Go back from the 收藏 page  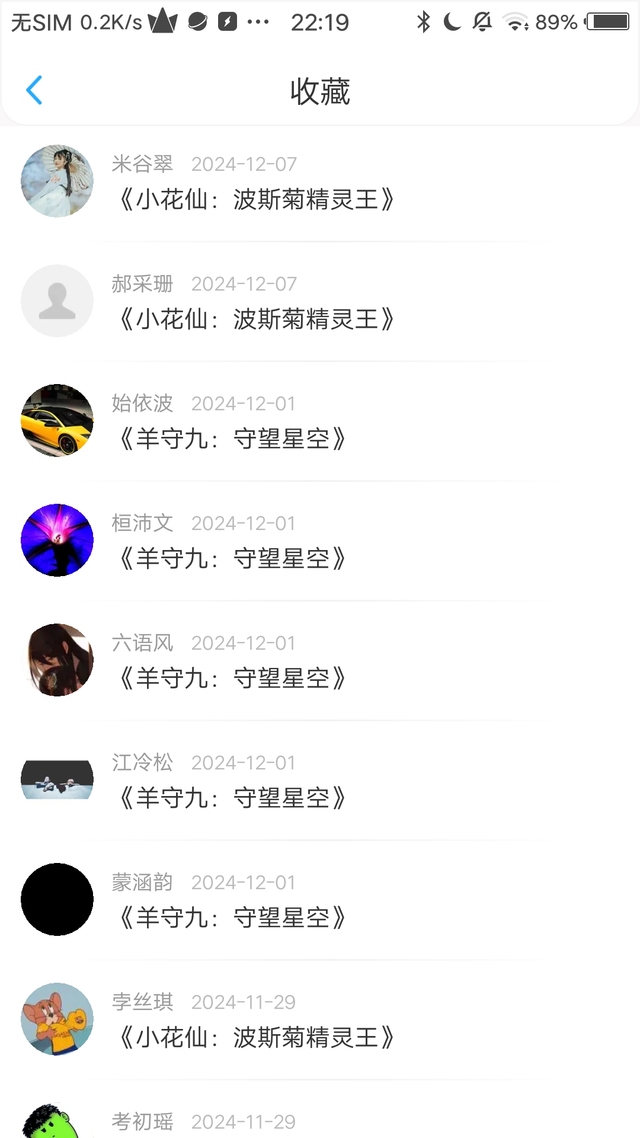click(34, 90)
